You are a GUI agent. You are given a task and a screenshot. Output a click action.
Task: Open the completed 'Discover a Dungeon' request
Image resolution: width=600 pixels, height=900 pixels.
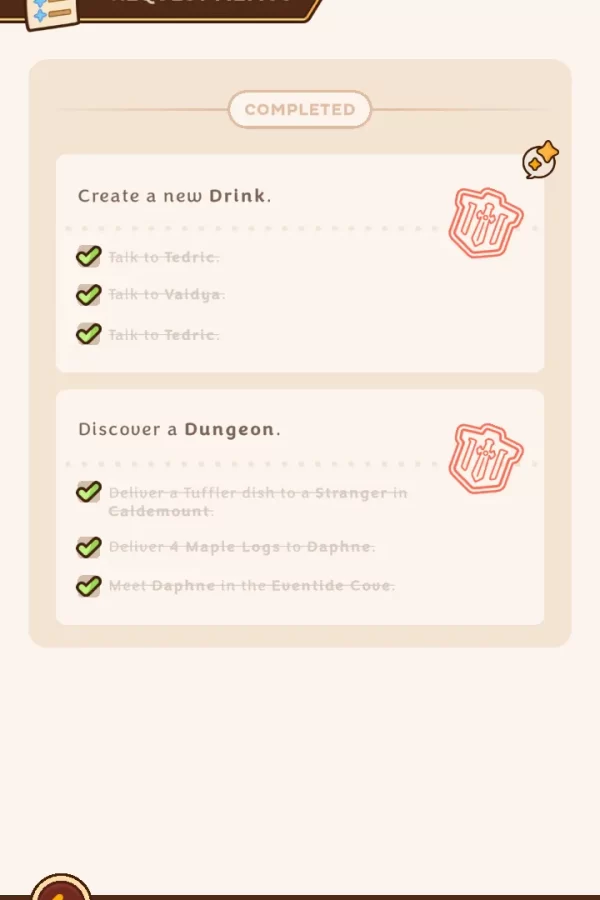click(x=300, y=507)
